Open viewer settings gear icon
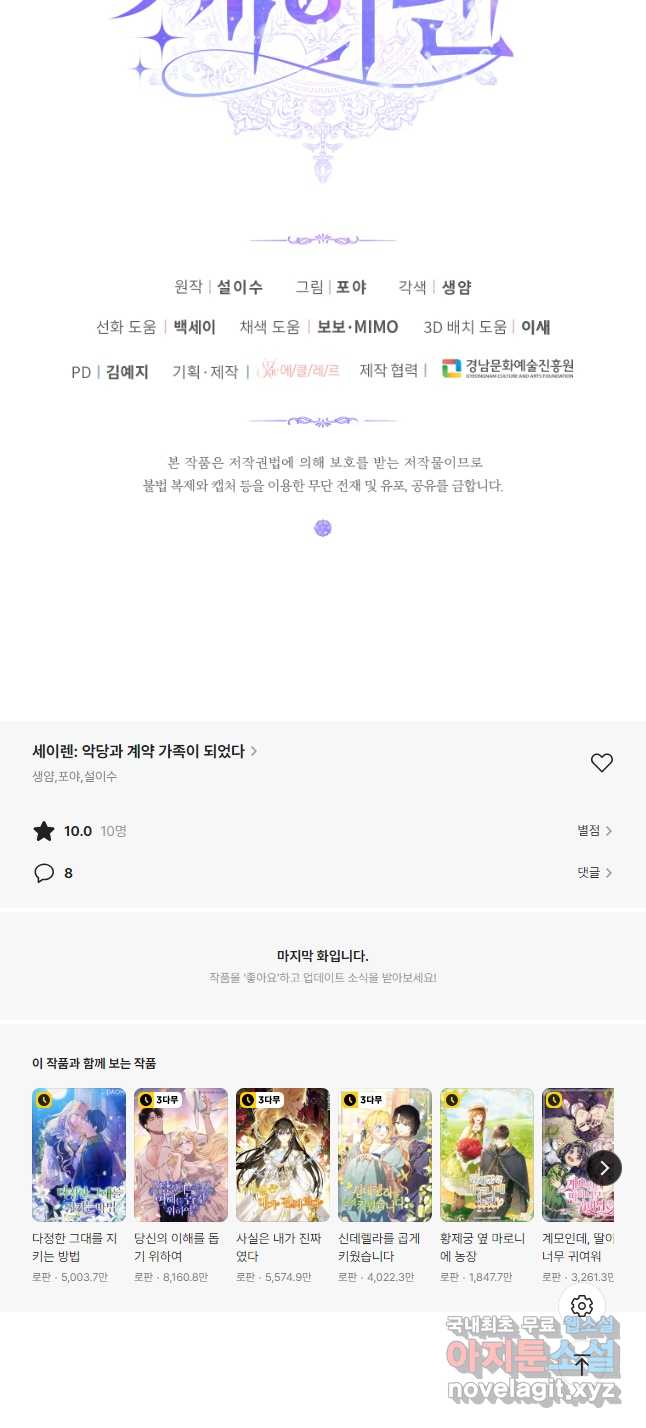This screenshot has height=1428, width=646. 582,1305
